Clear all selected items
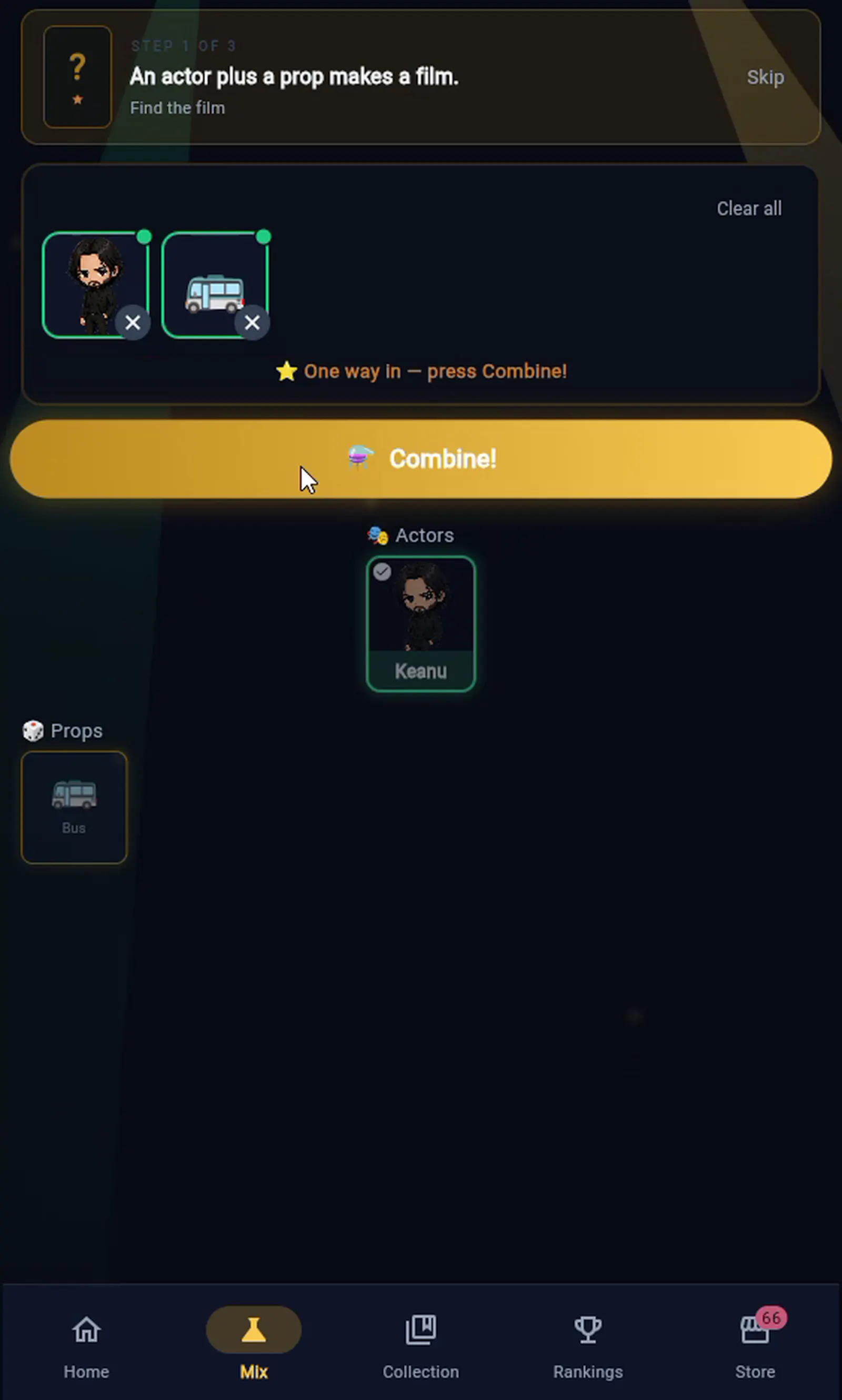842x1400 pixels. click(749, 208)
